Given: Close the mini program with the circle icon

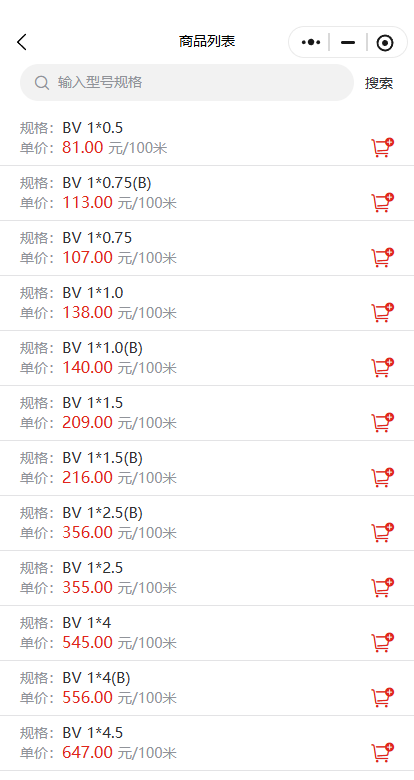Looking at the screenshot, I should click(x=385, y=43).
